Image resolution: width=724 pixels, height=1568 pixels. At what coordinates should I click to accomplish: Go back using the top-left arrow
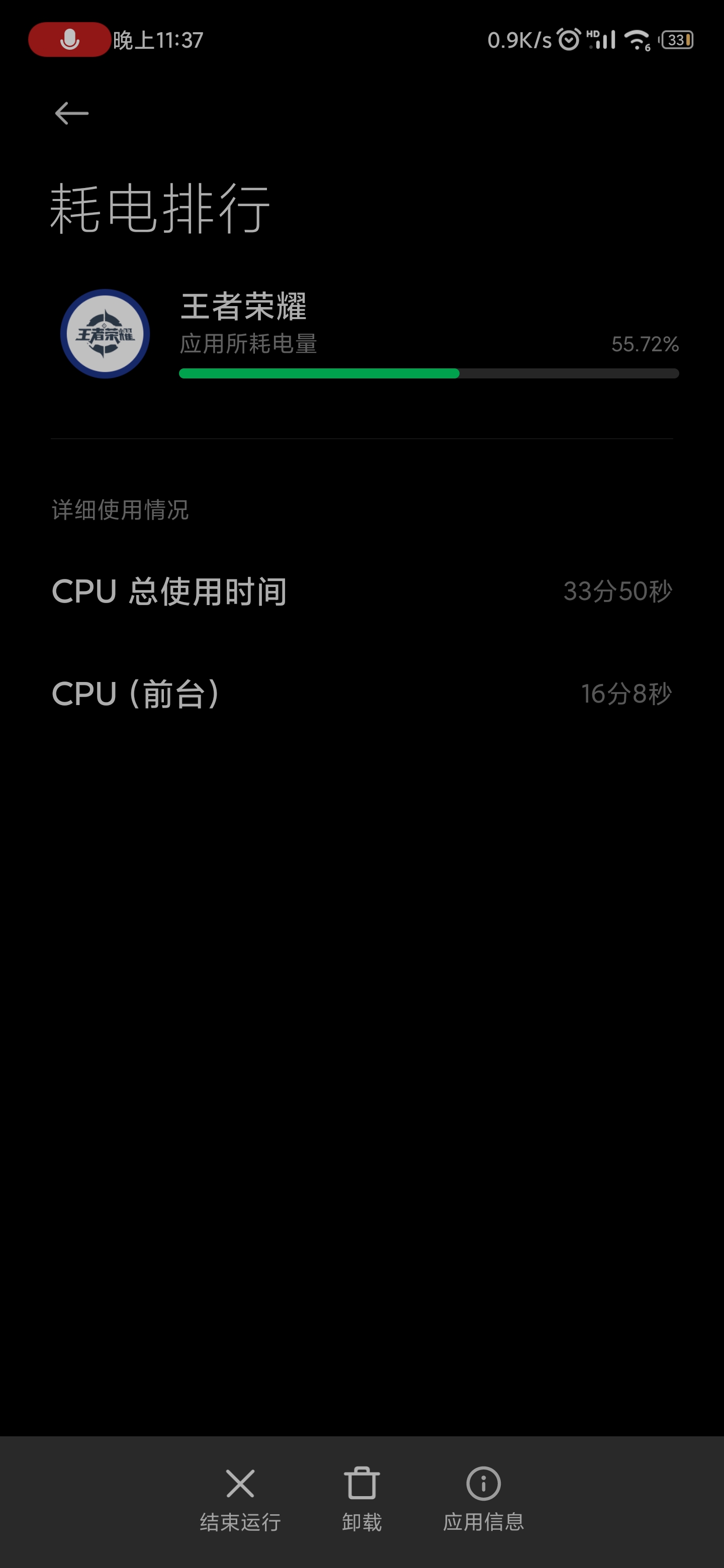[72, 113]
